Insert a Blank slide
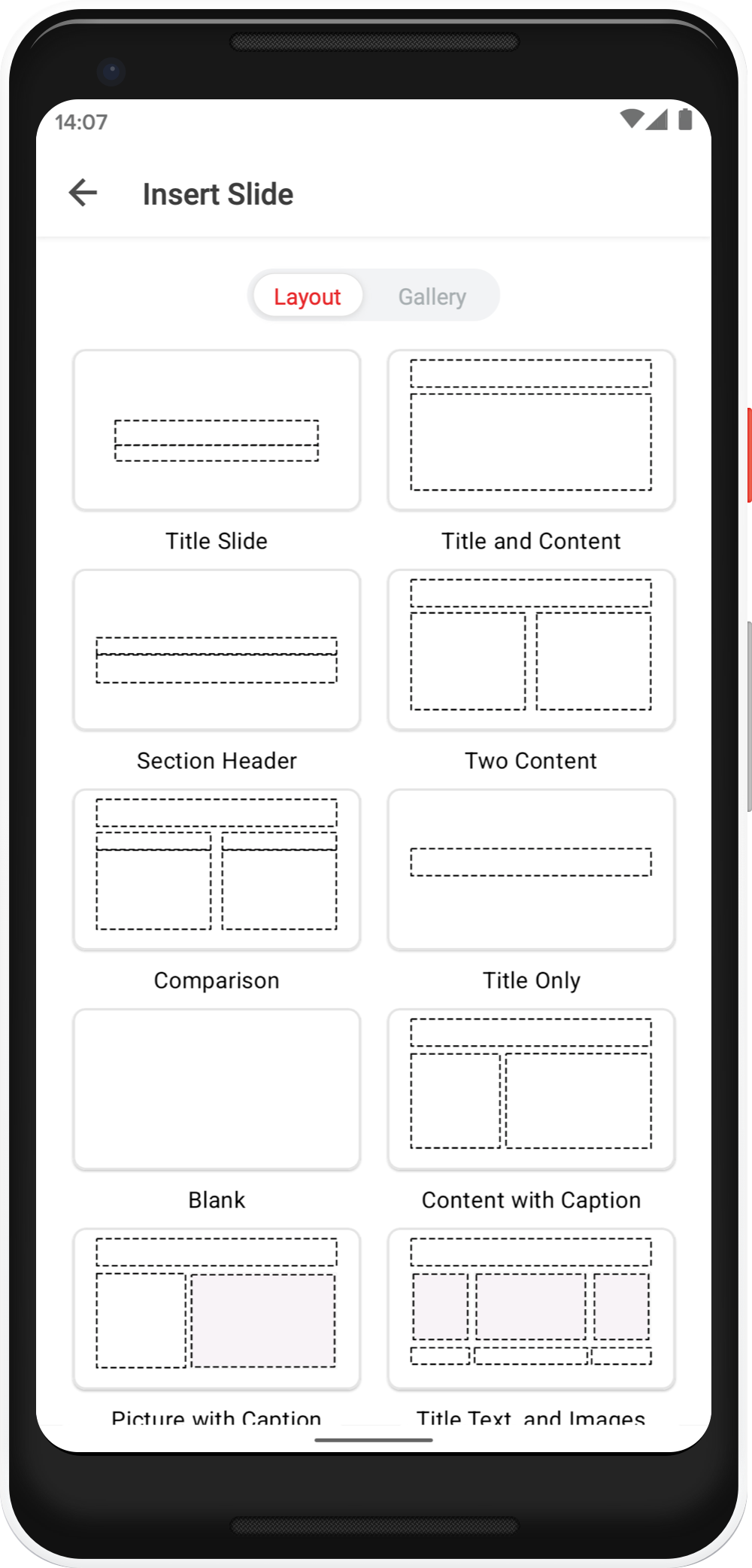752x1568 pixels. (x=217, y=1089)
